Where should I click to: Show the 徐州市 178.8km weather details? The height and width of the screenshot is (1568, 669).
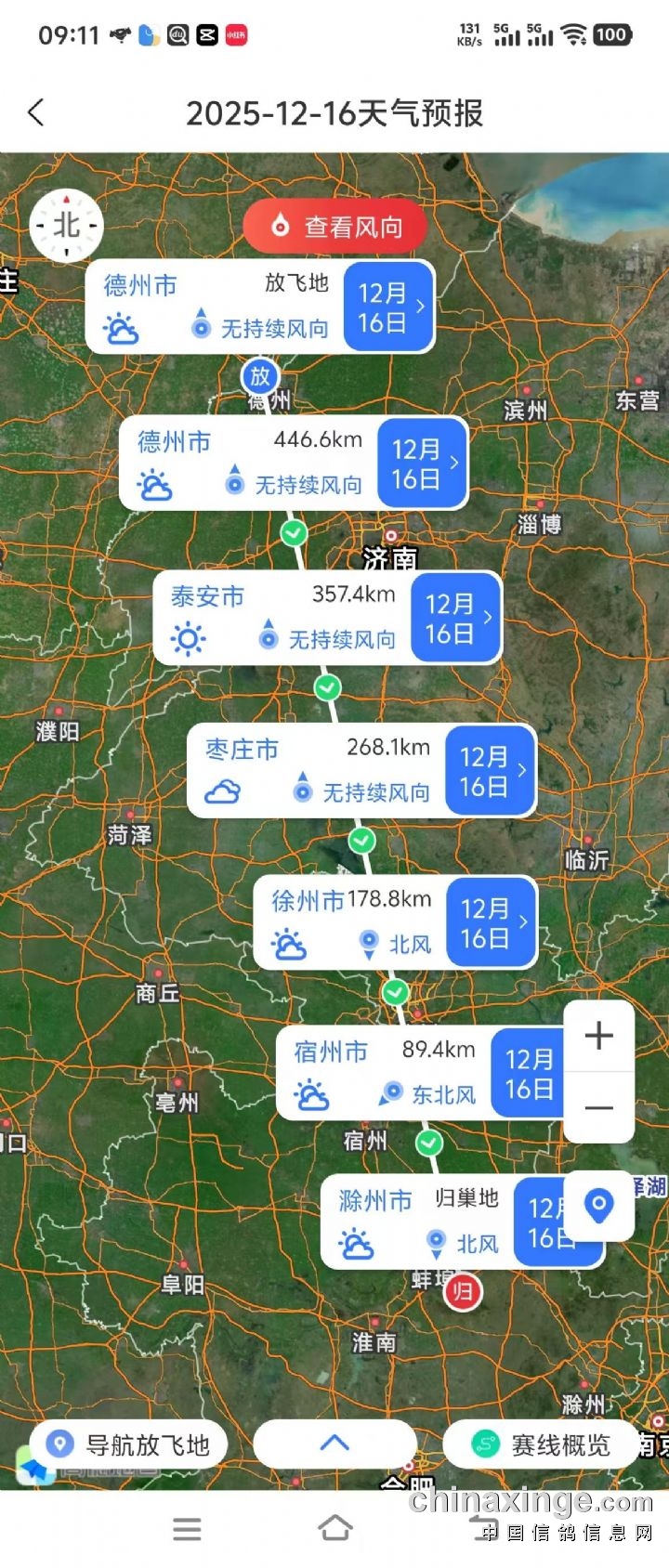point(395,922)
